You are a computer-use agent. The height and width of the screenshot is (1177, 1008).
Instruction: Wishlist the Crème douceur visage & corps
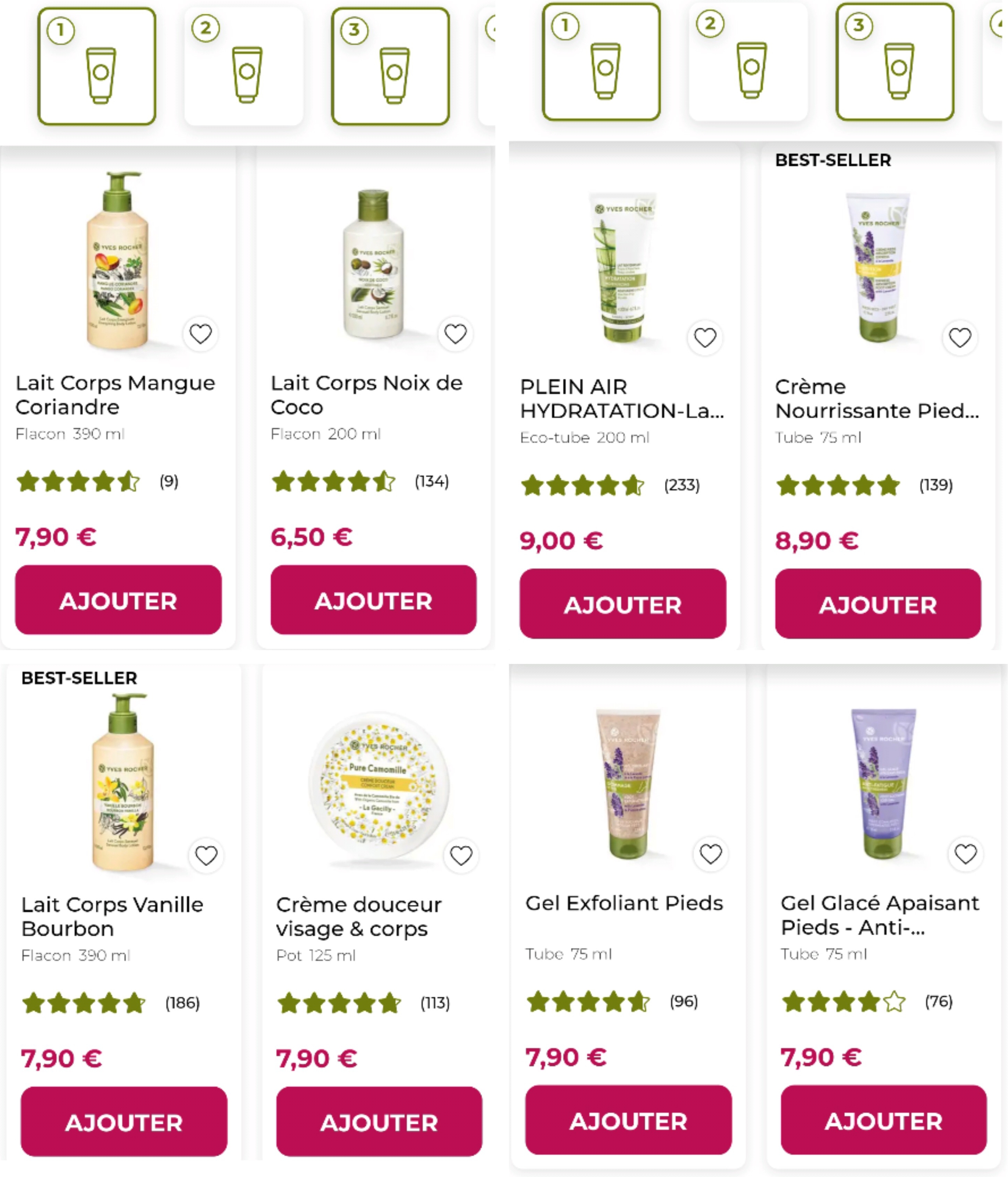point(461,856)
